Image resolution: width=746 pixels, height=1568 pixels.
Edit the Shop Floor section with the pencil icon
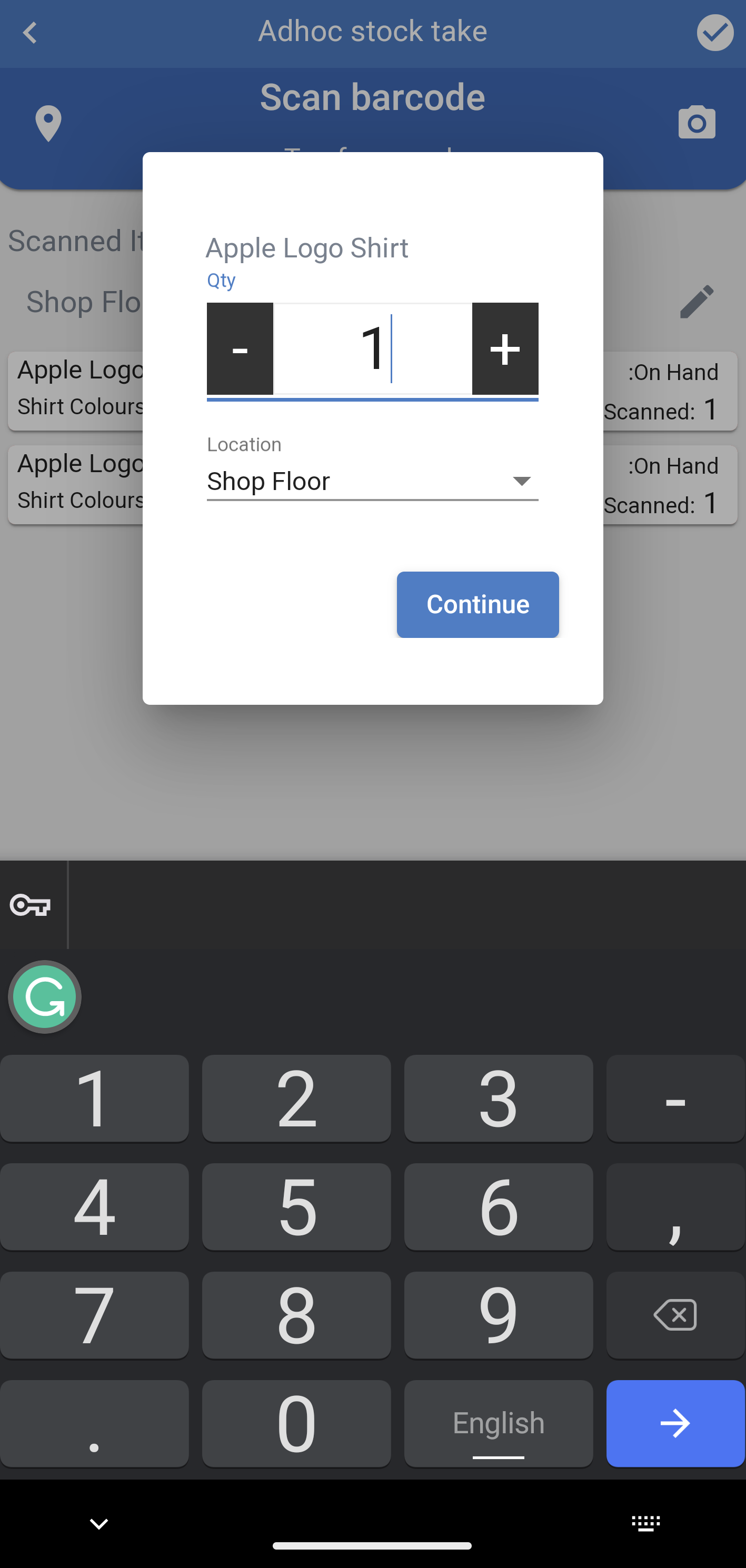pyautogui.click(x=697, y=301)
